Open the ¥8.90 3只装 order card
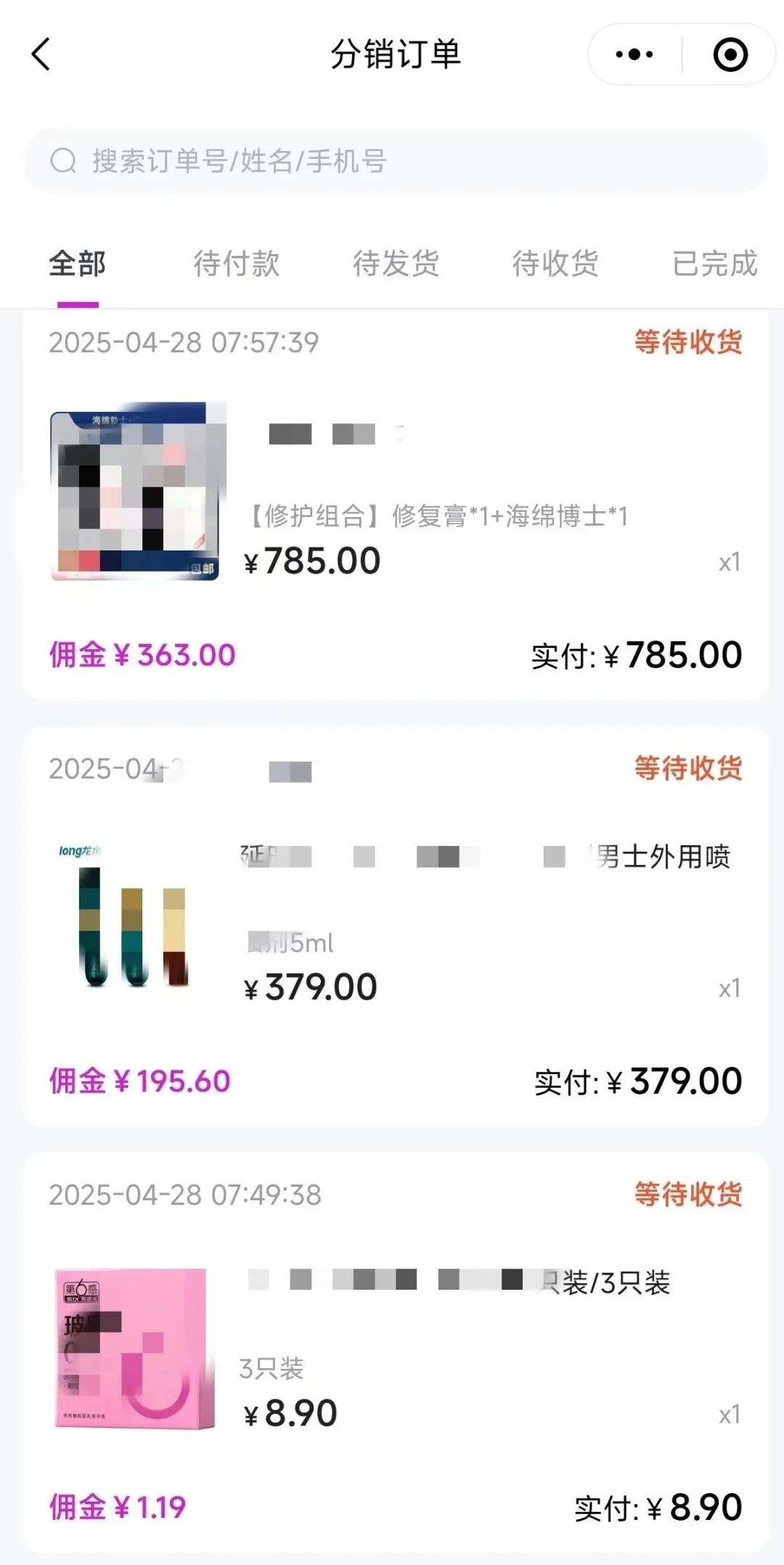 pyautogui.click(x=396, y=1352)
